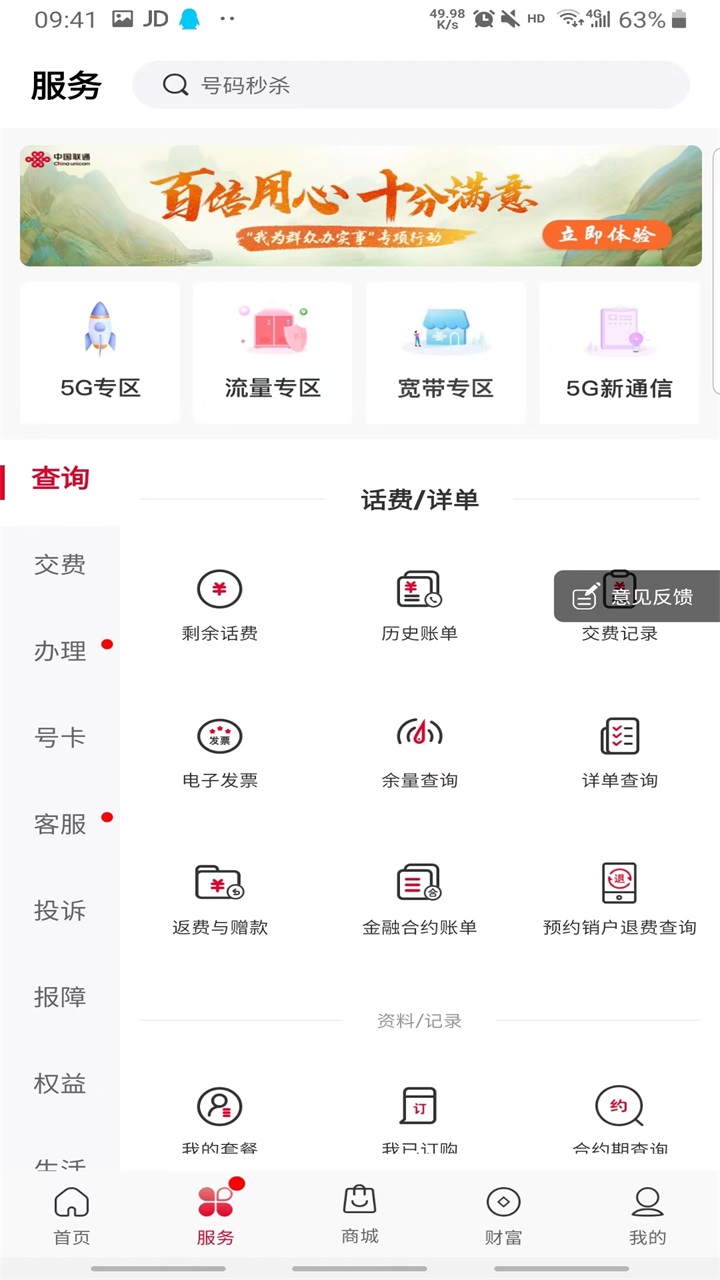This screenshot has width=720, height=1280.
Task: Open 返费与赠款
Action: pyautogui.click(x=220, y=899)
